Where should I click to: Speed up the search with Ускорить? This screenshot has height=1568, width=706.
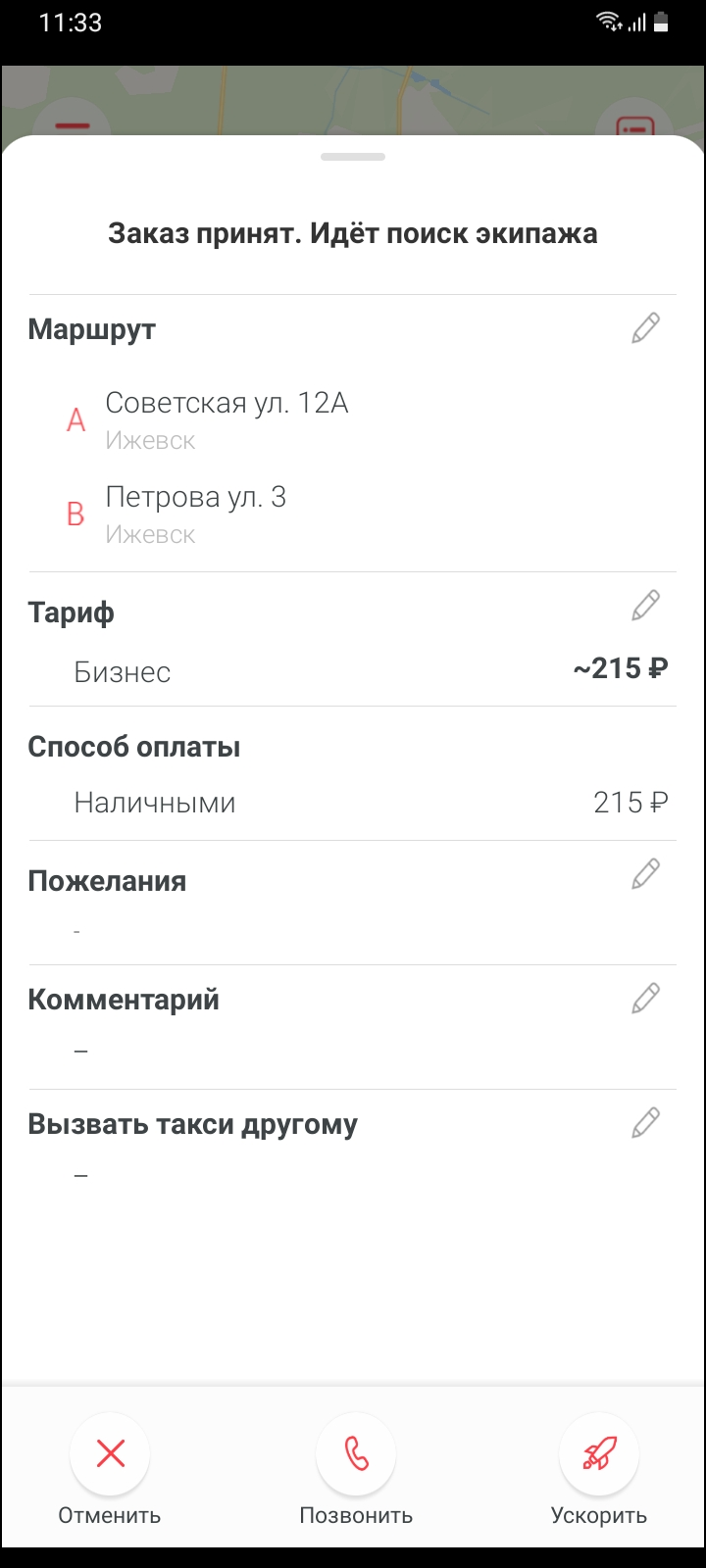tap(598, 1453)
